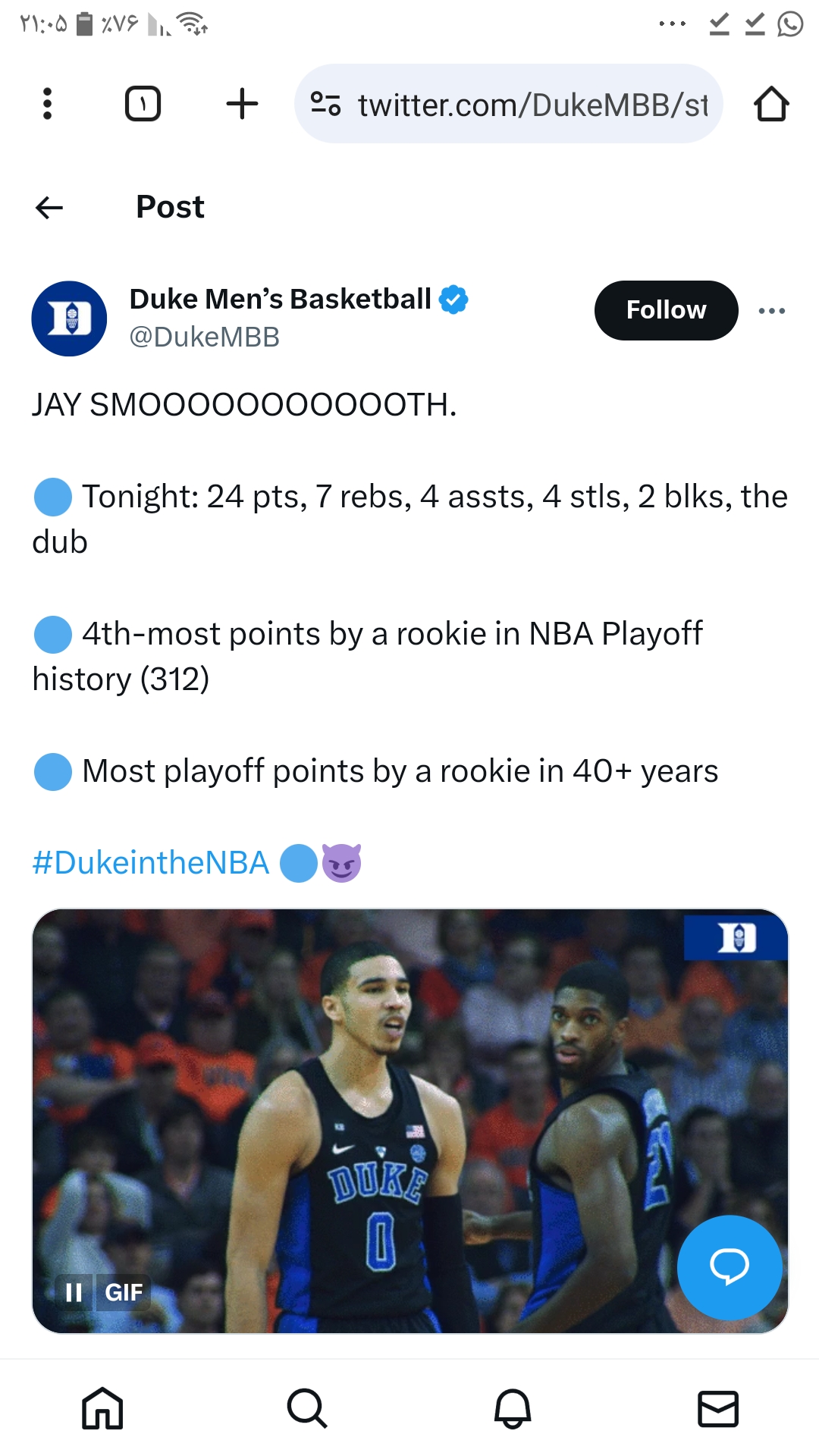
Task: Open the browser three-dot menu
Action: click(x=47, y=104)
